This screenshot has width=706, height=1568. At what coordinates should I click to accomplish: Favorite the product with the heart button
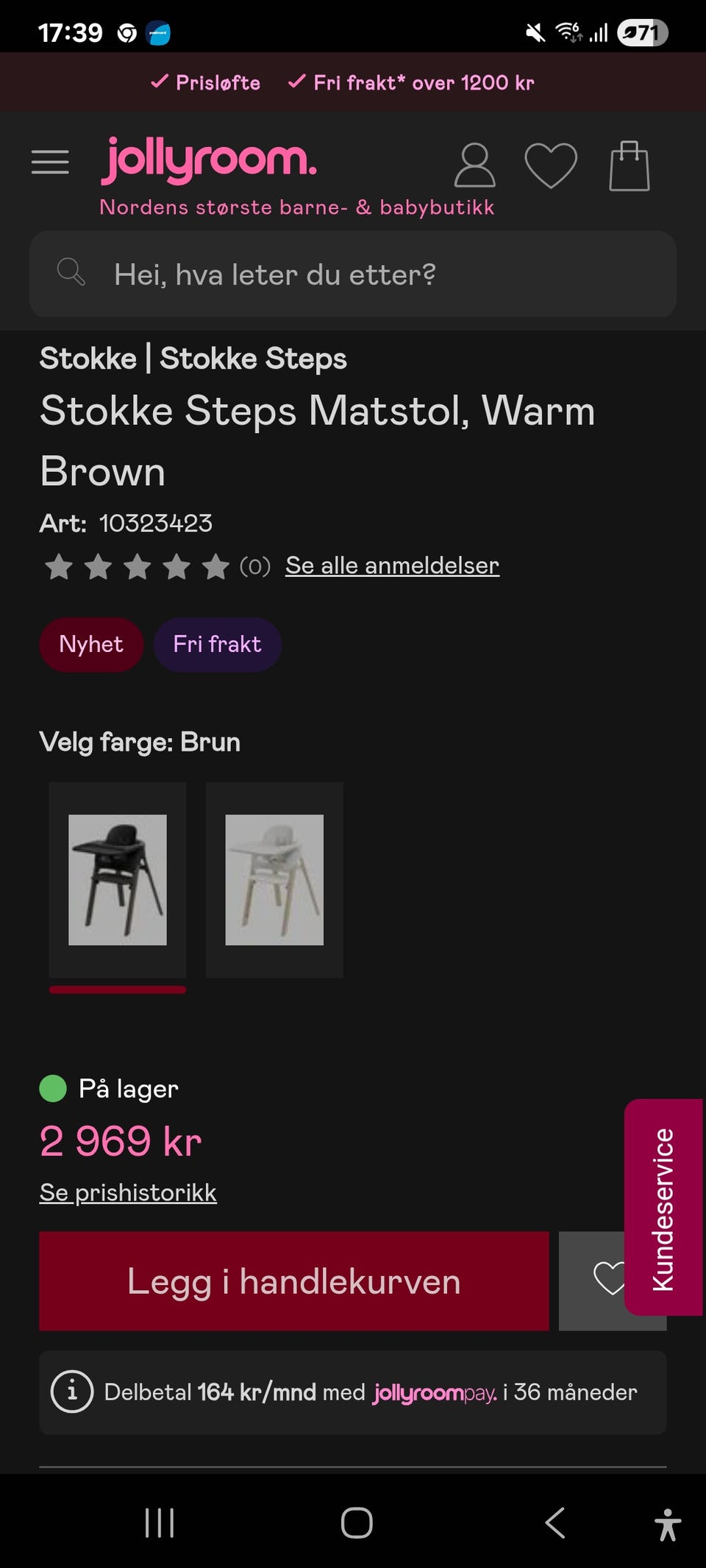tap(611, 1281)
